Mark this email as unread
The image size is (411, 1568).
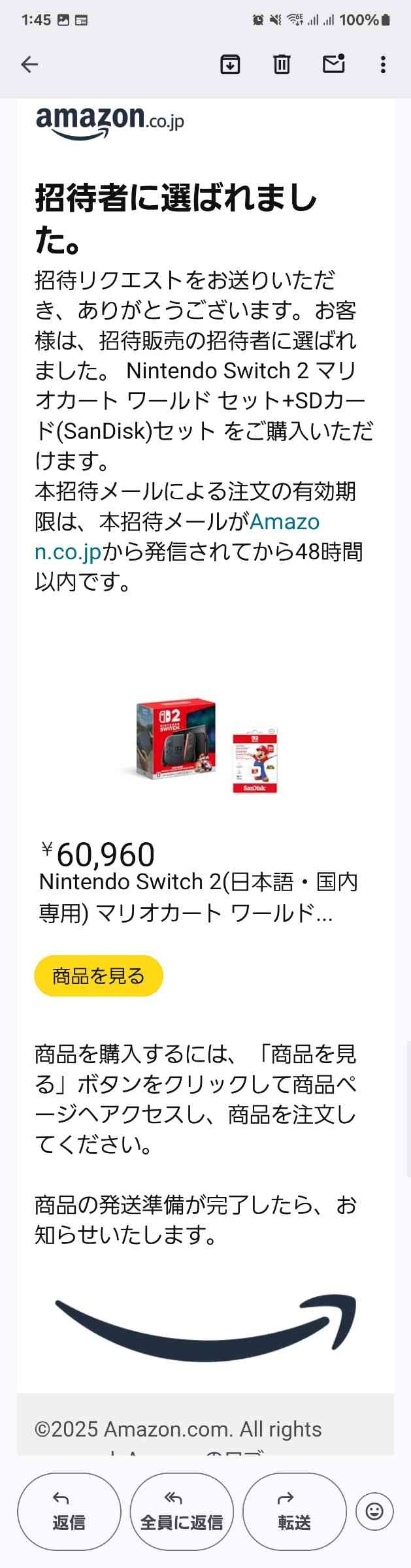pos(333,64)
